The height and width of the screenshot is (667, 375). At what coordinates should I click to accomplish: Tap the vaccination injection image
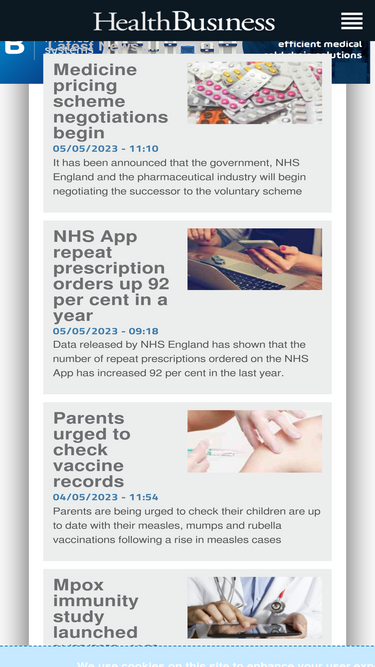point(255,441)
